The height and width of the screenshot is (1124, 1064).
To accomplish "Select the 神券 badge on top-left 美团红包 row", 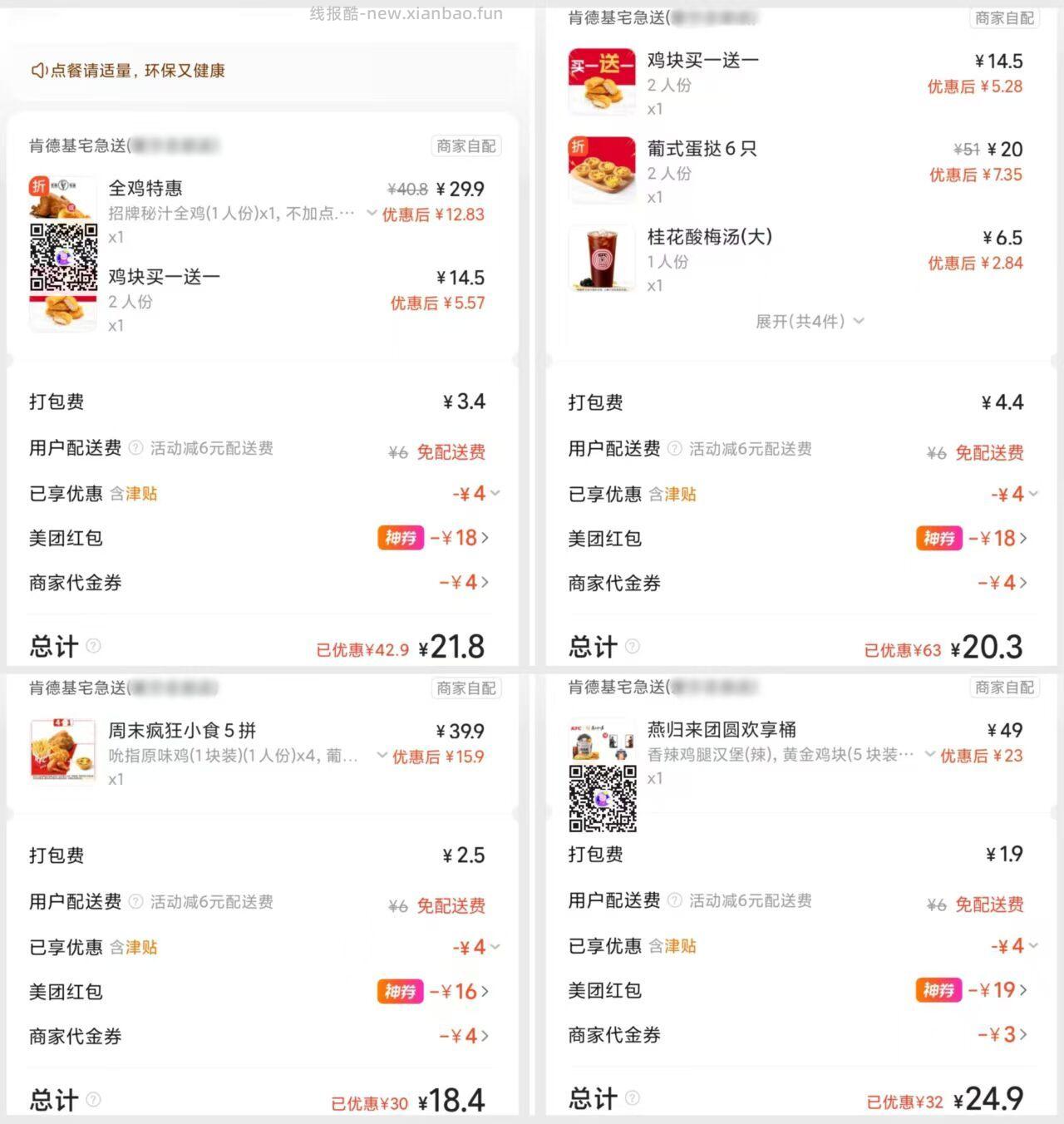I will coord(401,538).
